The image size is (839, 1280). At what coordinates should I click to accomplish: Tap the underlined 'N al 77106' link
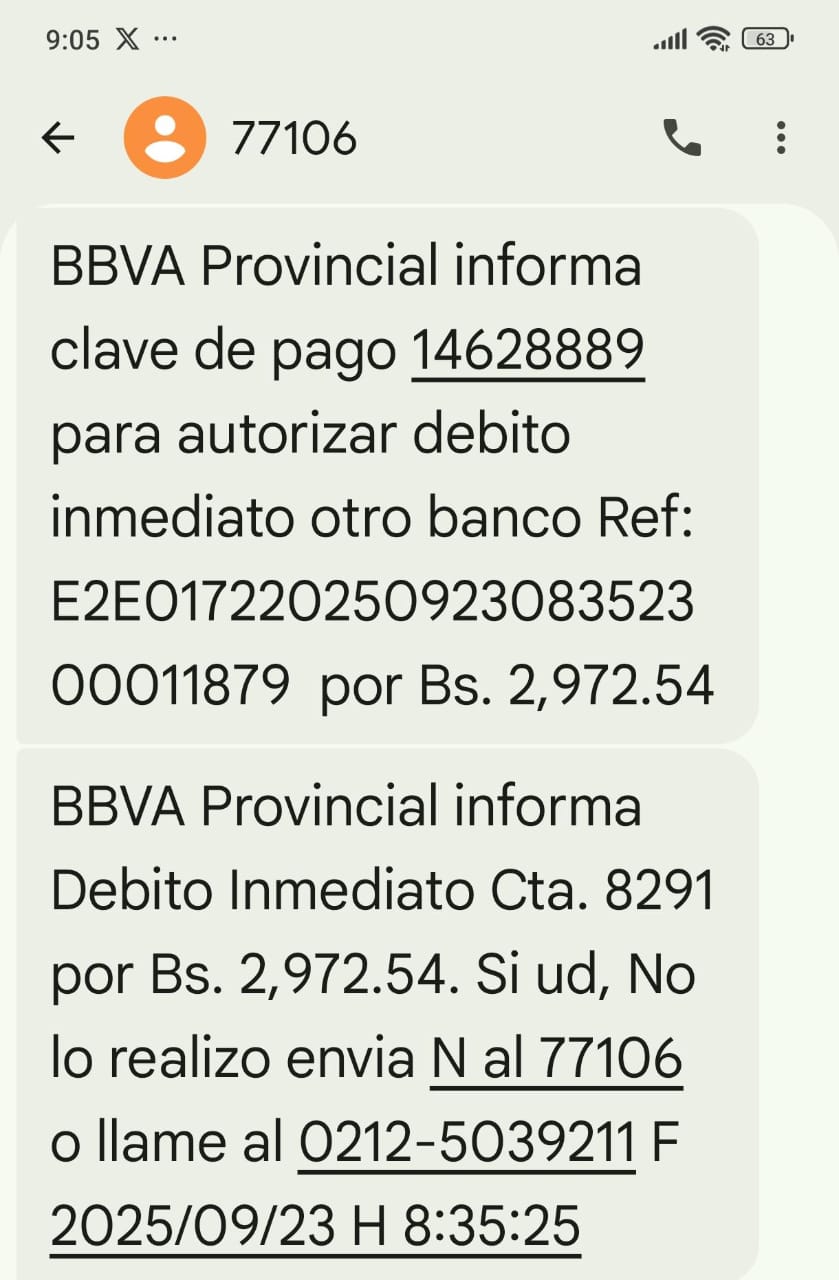(x=556, y=1058)
